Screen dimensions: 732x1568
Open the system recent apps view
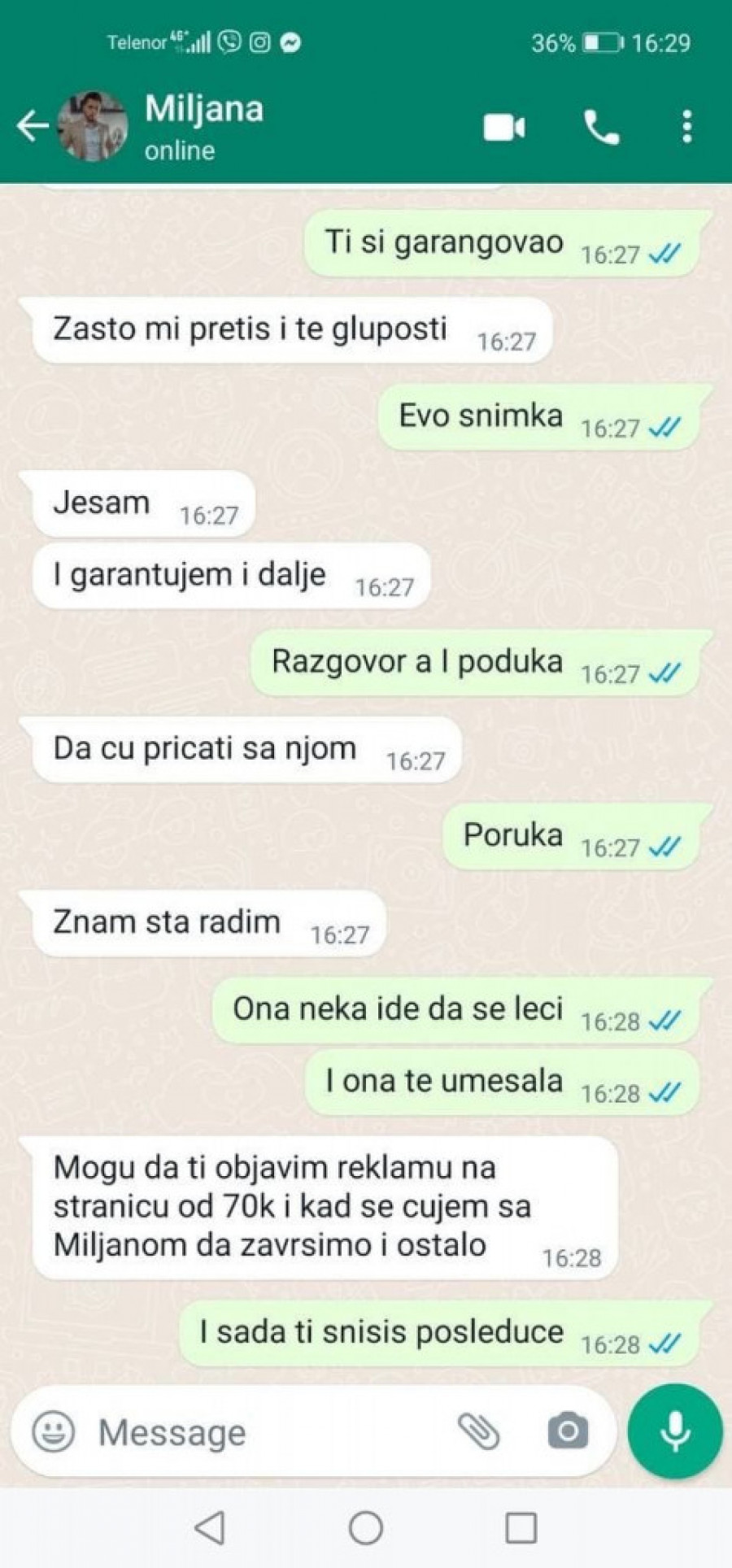521,1527
